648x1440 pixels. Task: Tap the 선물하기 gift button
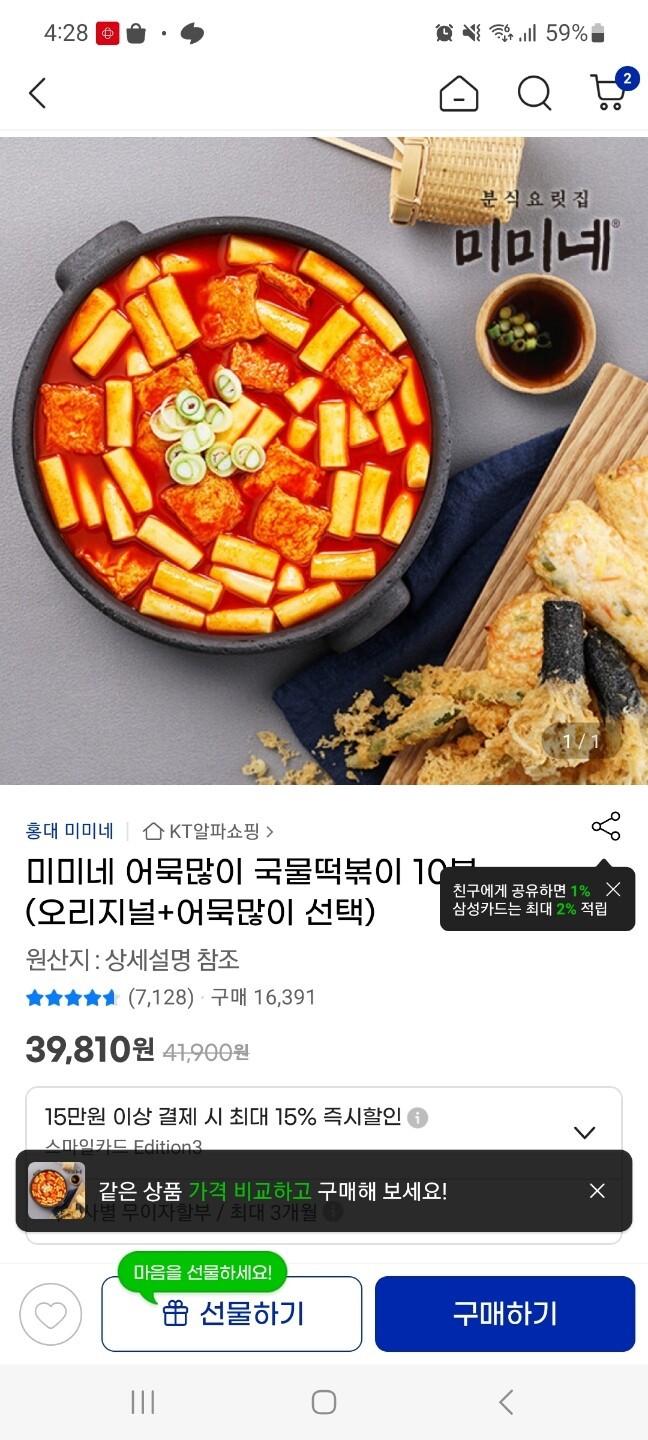pos(232,1314)
